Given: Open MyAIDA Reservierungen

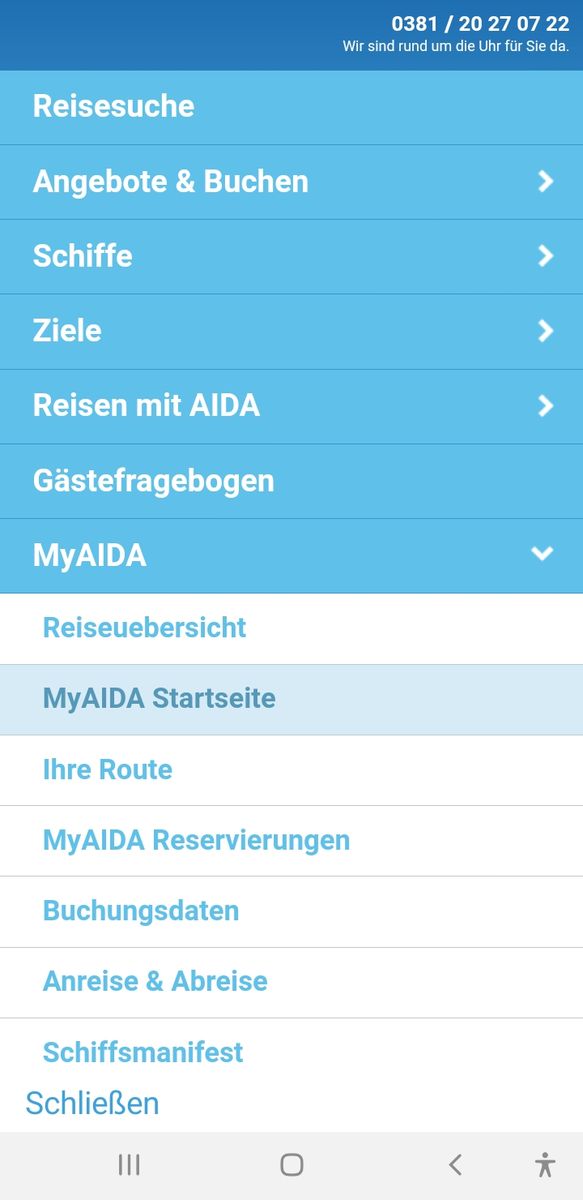Looking at the screenshot, I should point(291,841).
